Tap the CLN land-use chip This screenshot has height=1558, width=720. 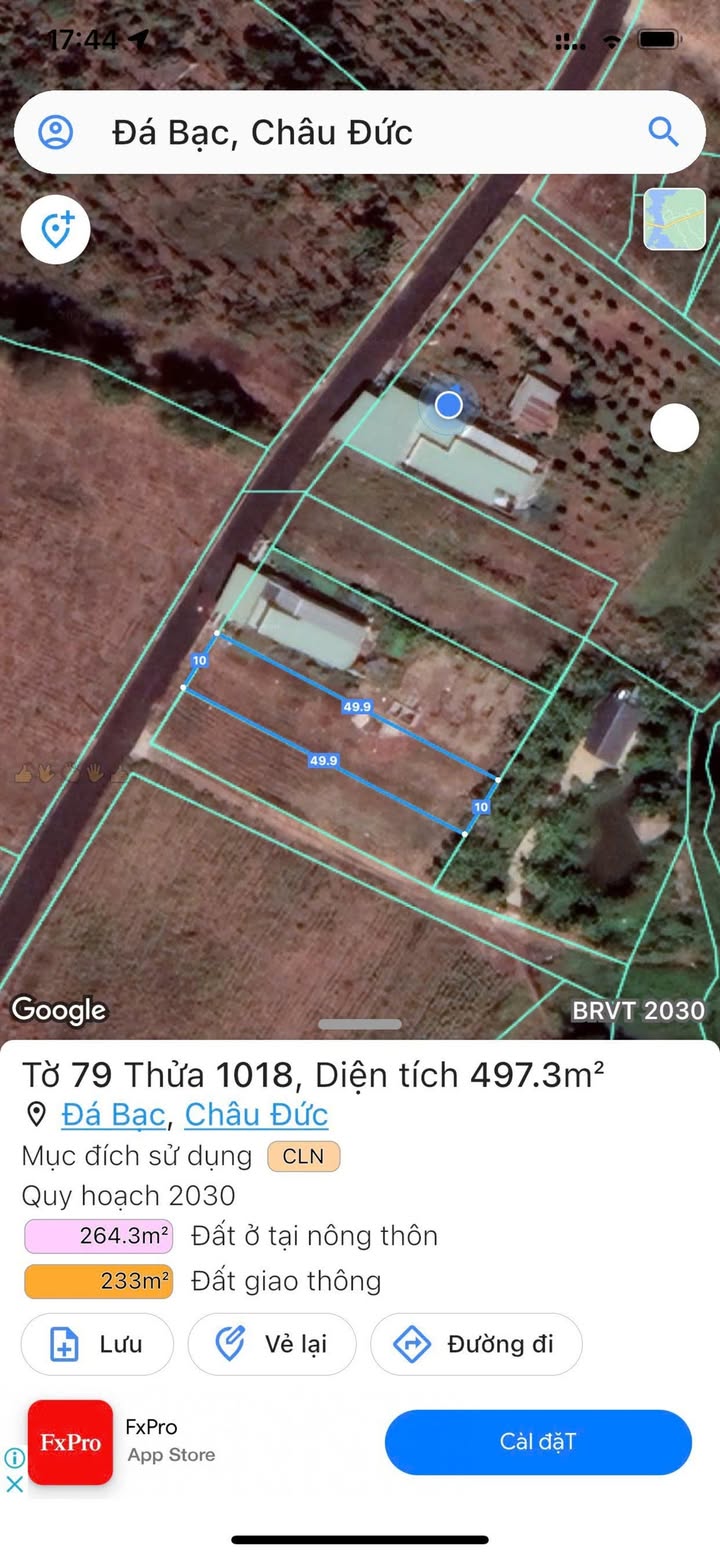click(304, 1156)
